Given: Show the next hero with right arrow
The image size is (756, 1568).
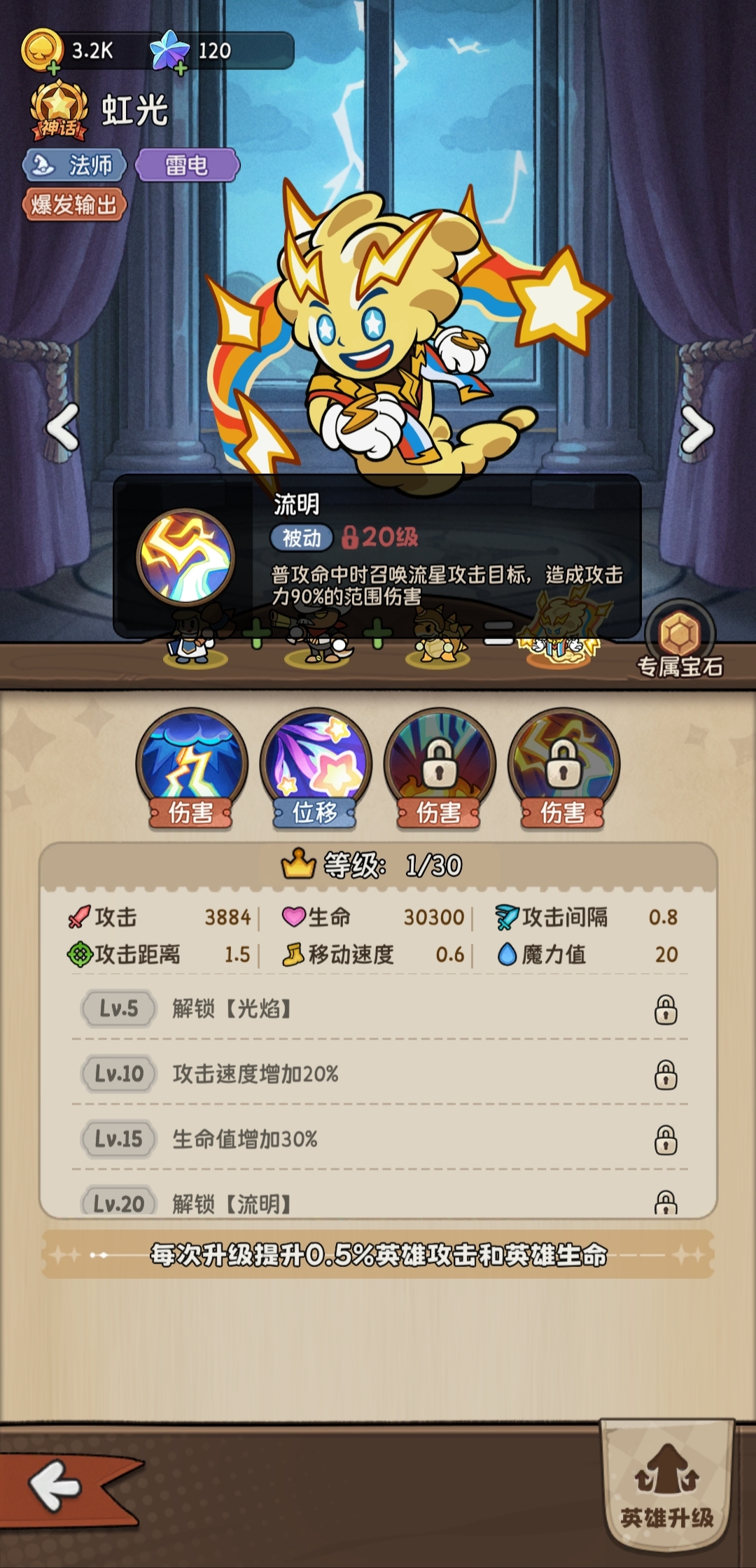Looking at the screenshot, I should point(696,429).
